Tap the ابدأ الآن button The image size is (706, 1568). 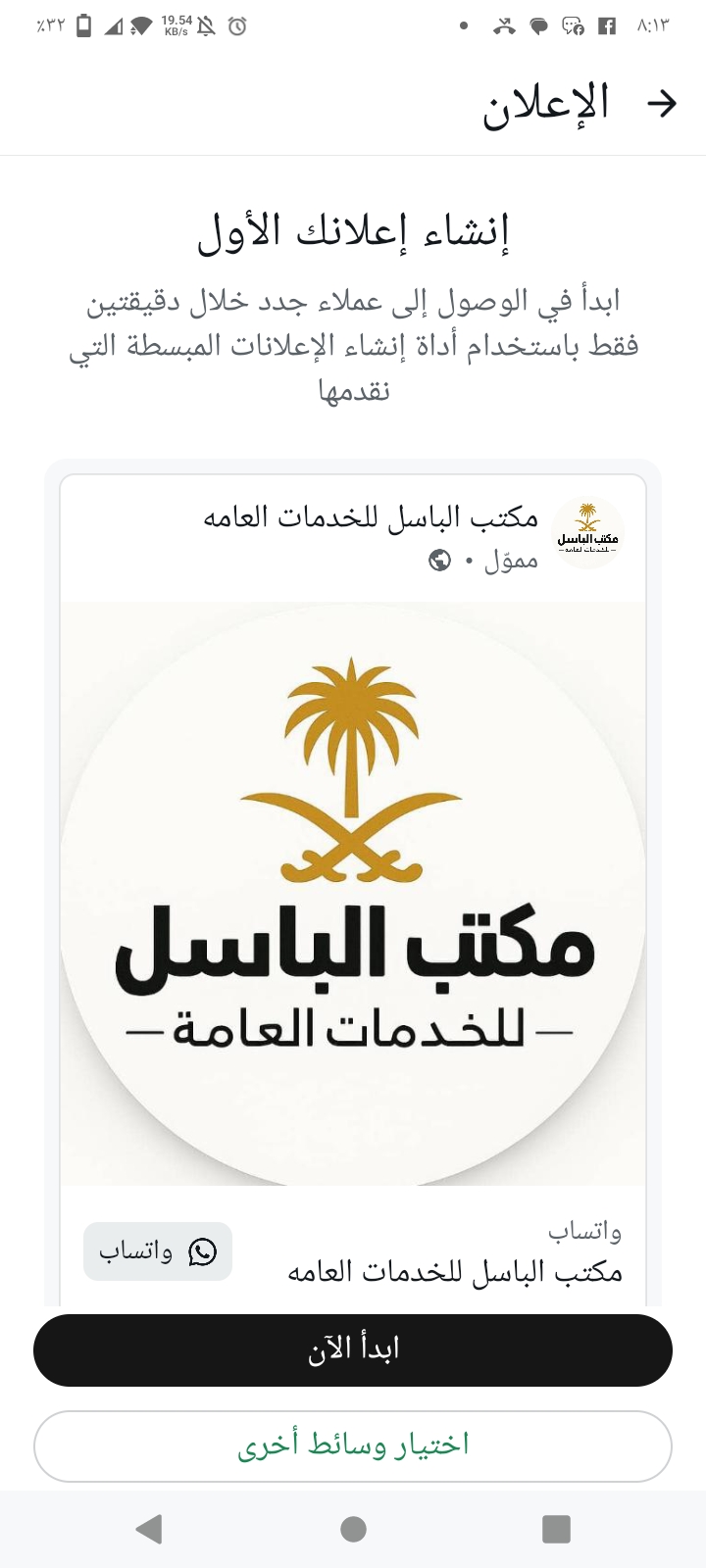[353, 1350]
